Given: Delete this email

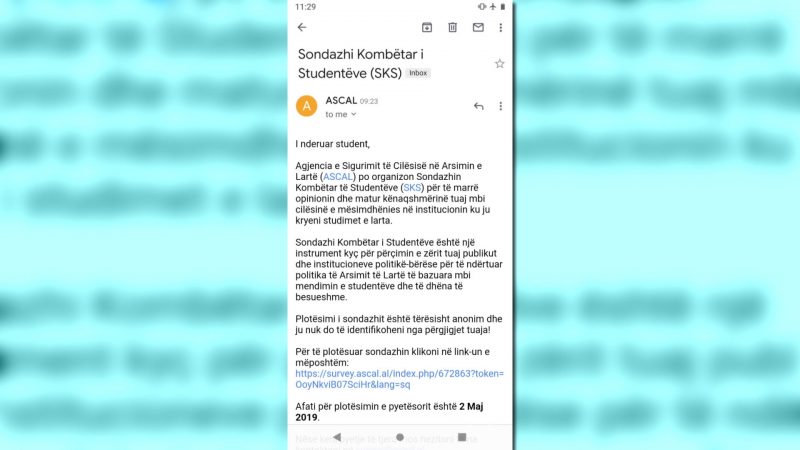Looking at the screenshot, I should click(452, 27).
